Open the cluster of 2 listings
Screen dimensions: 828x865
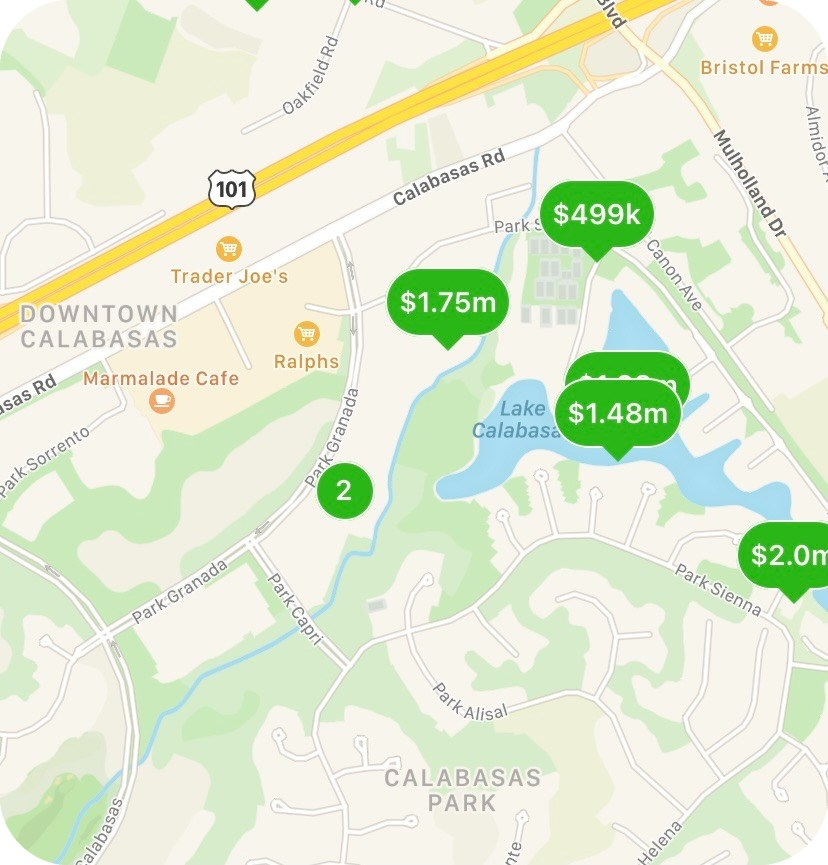tap(344, 491)
